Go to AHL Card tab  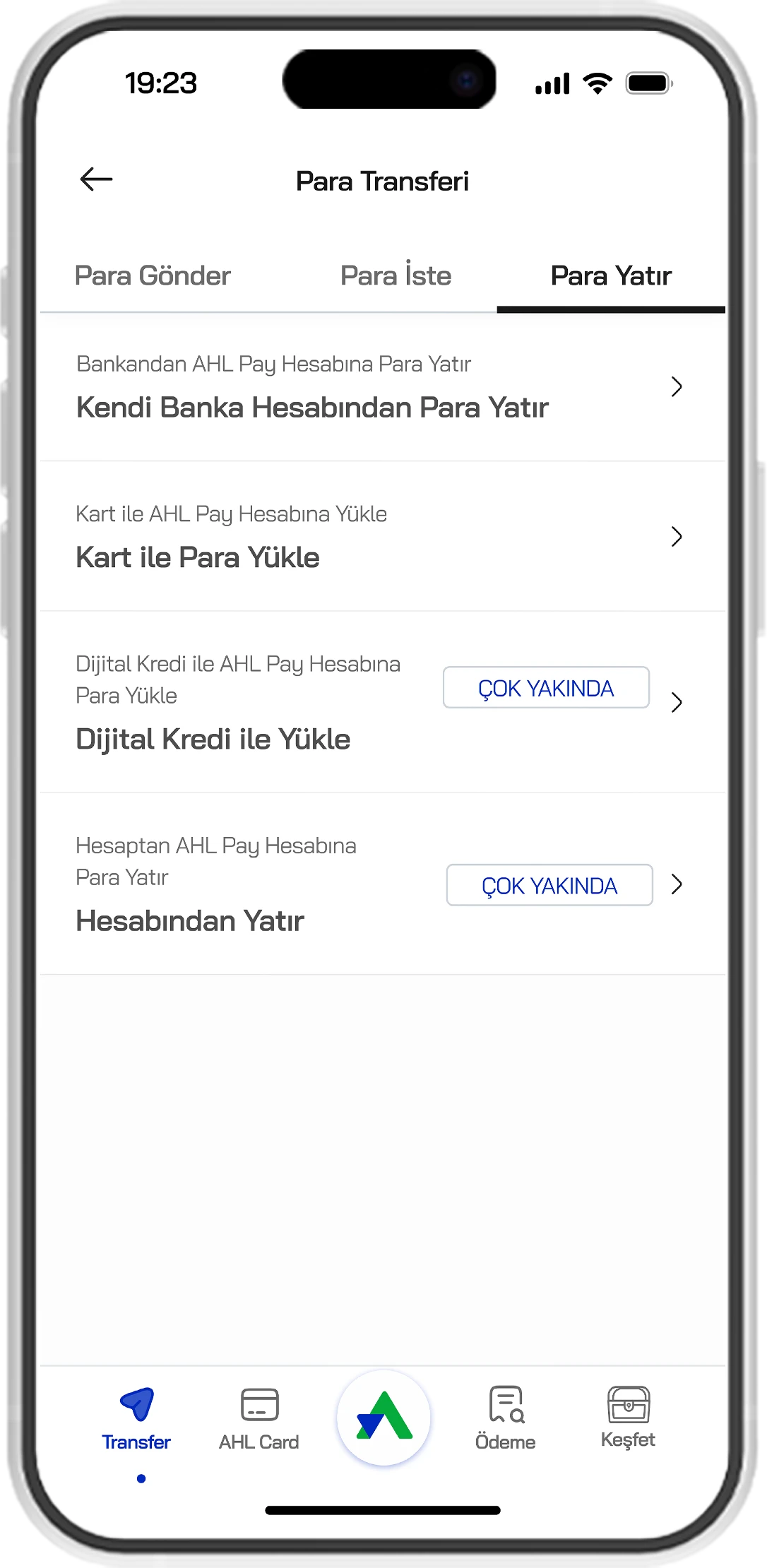point(258,1418)
